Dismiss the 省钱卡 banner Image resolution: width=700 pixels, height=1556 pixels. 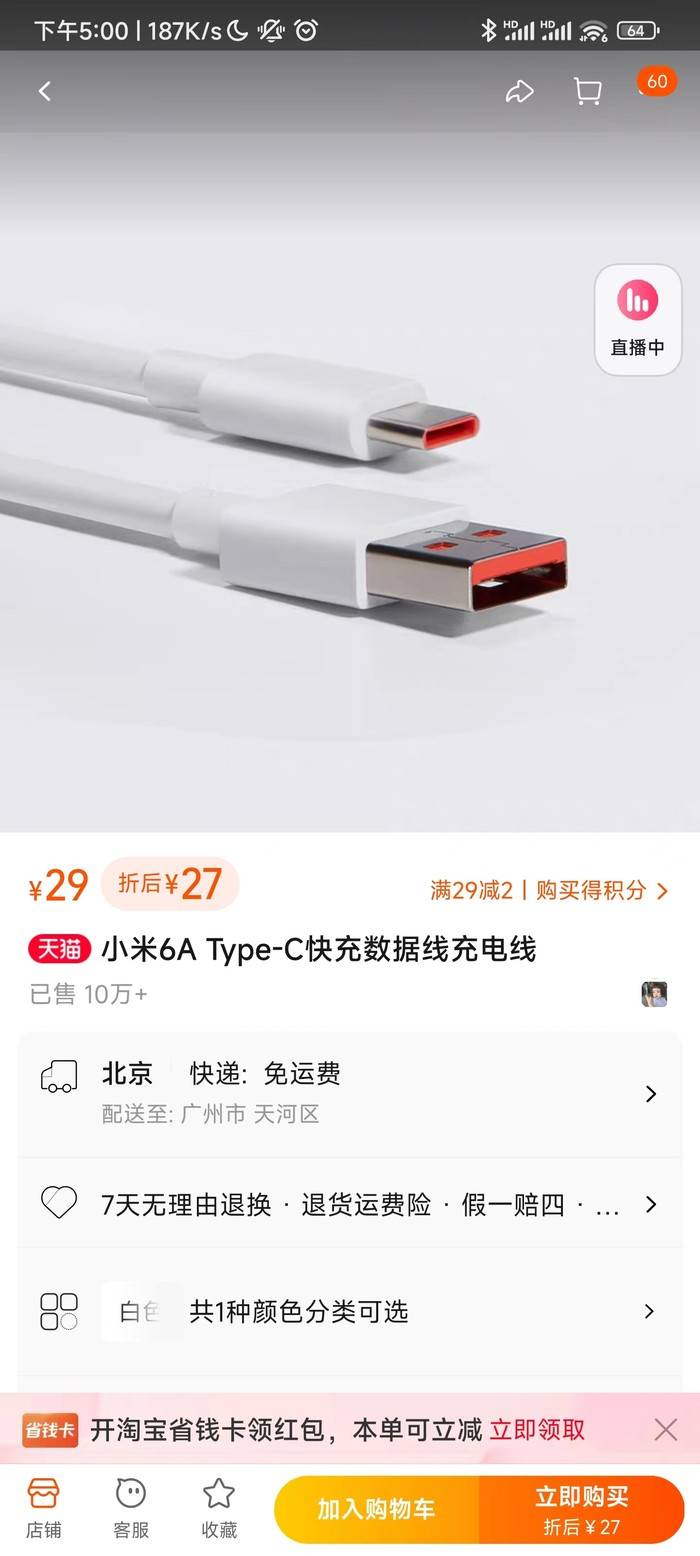666,1430
